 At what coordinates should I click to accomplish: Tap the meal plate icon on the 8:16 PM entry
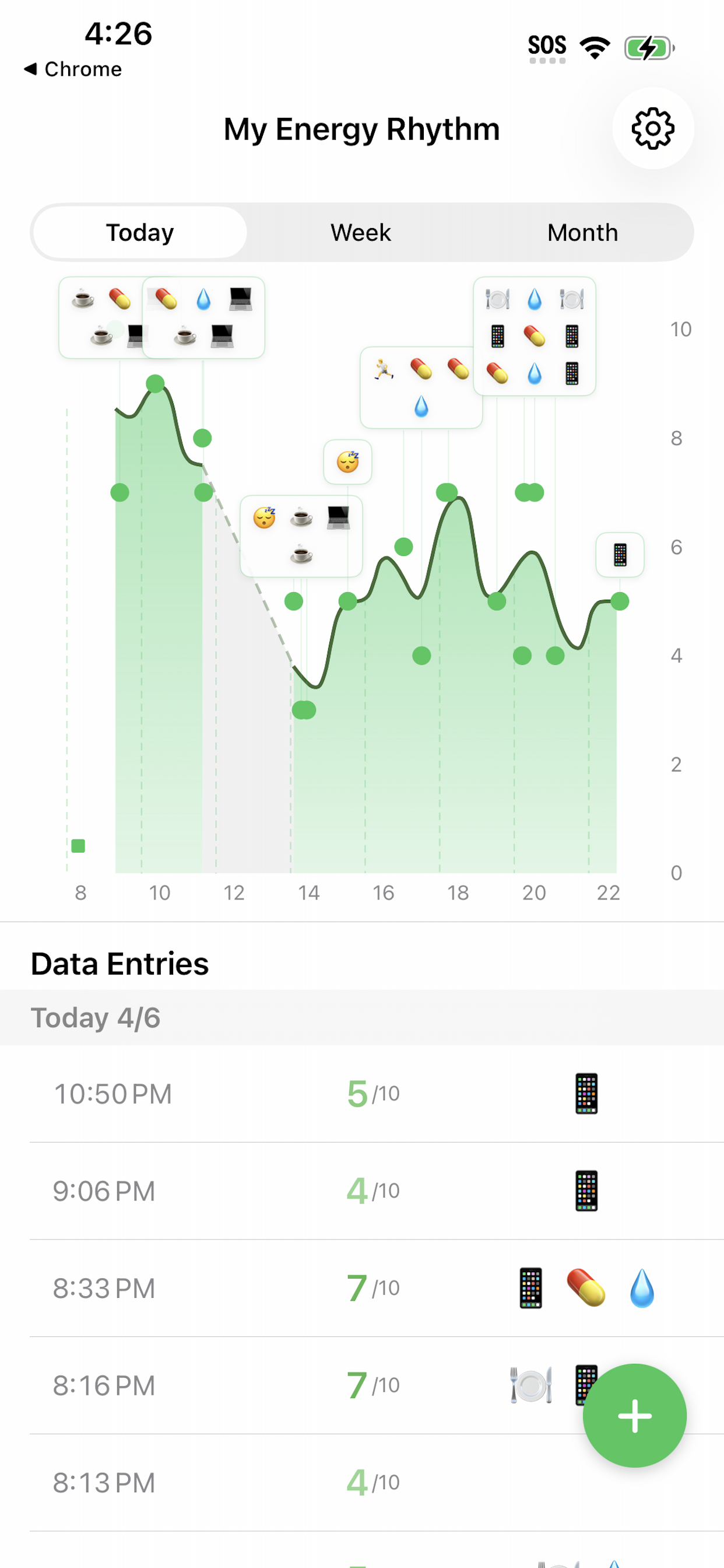[530, 1384]
